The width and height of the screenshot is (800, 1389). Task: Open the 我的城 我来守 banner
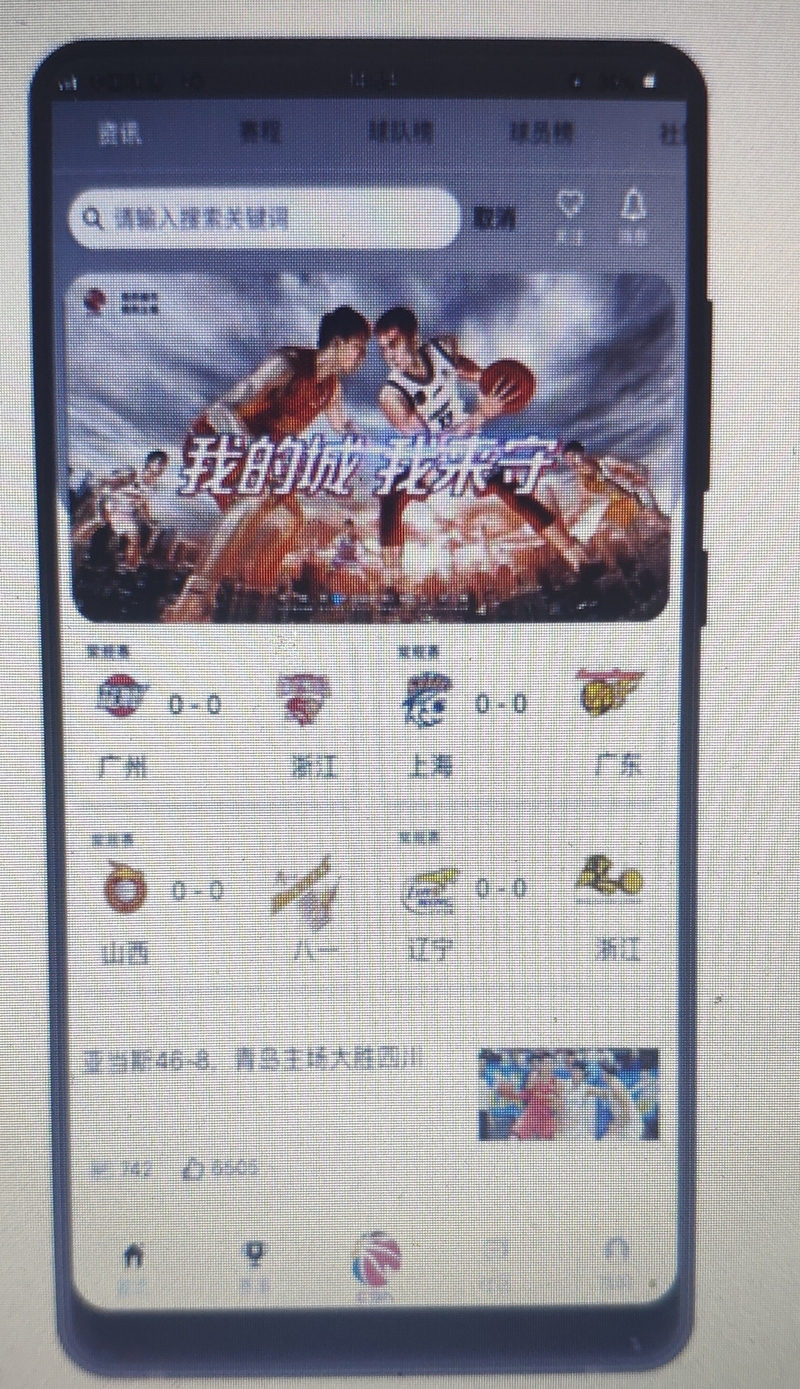371,447
